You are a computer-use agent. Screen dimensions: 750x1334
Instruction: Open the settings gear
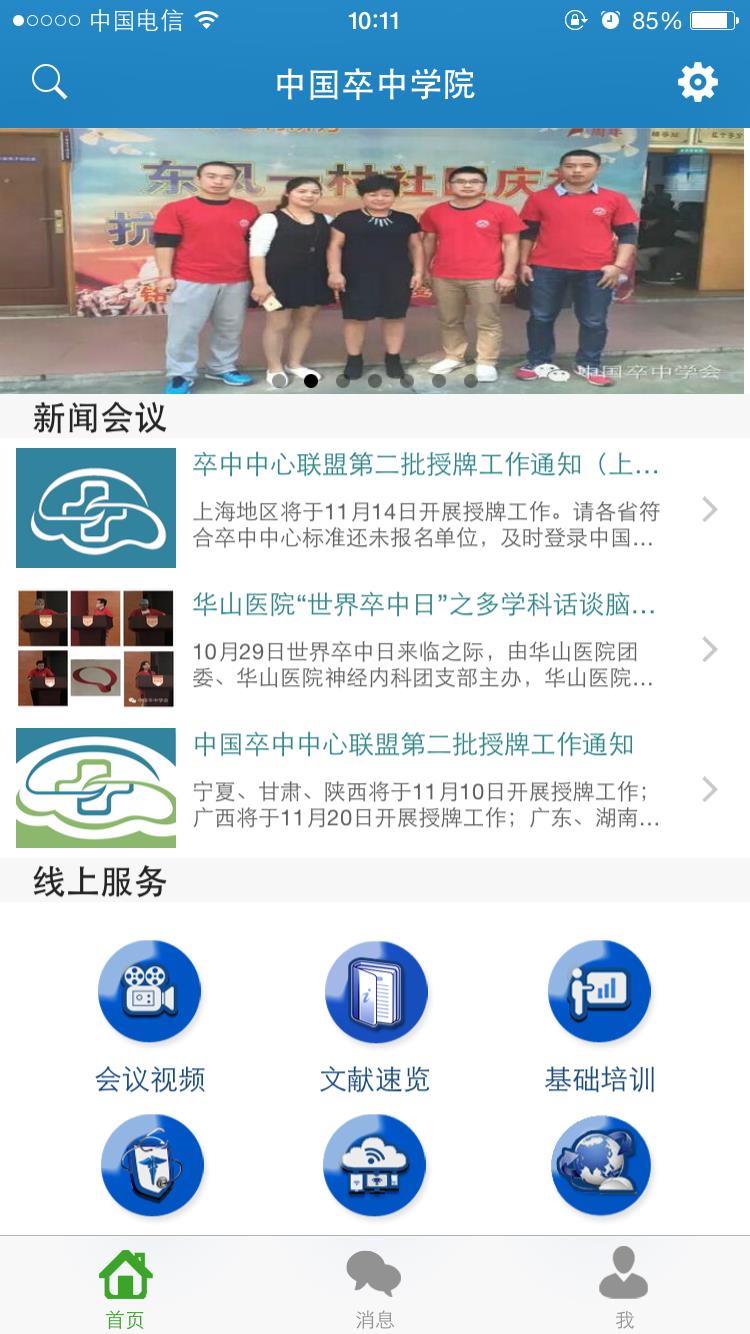697,82
